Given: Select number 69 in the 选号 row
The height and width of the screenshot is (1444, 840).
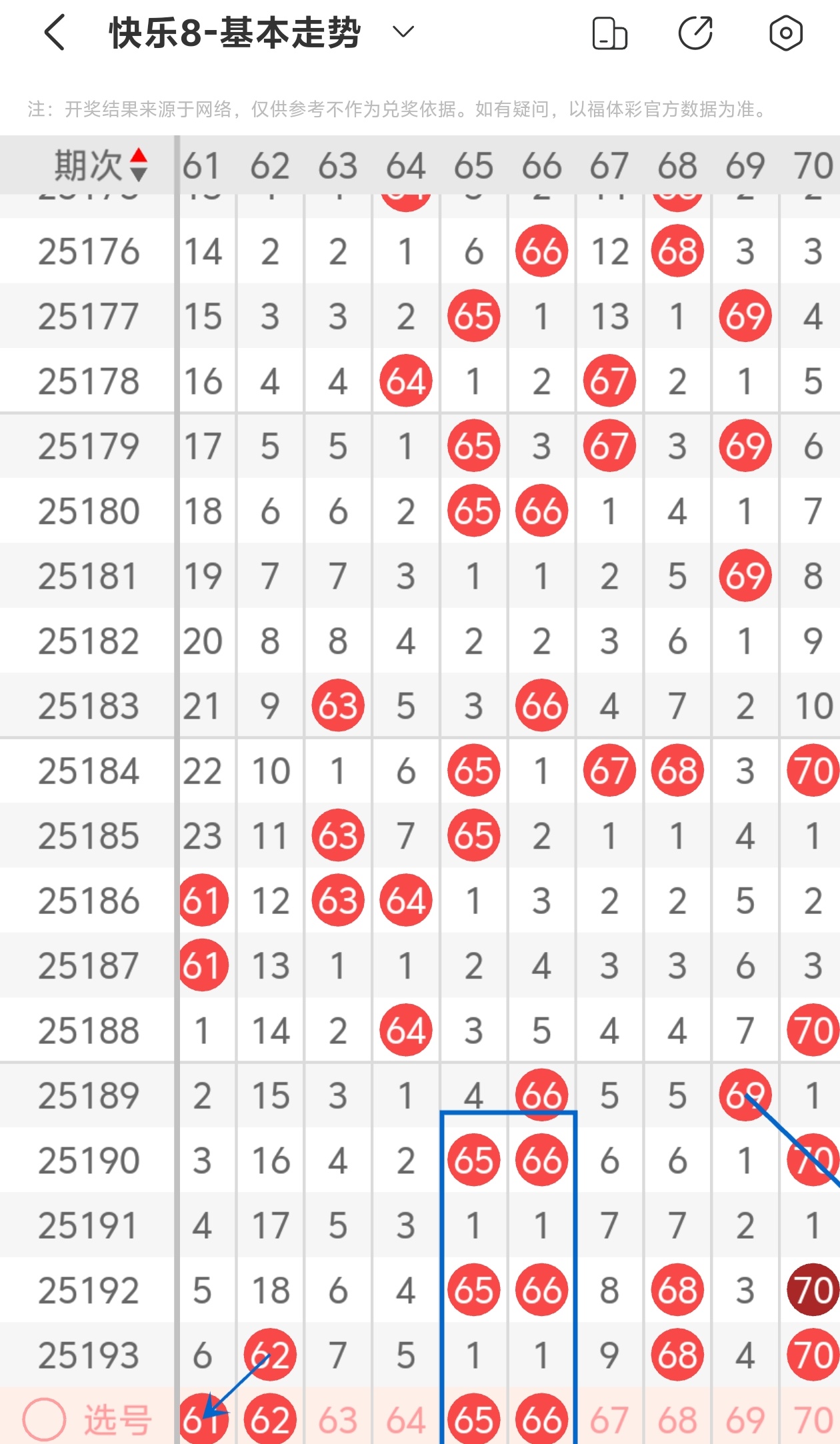Looking at the screenshot, I should point(745,1419).
